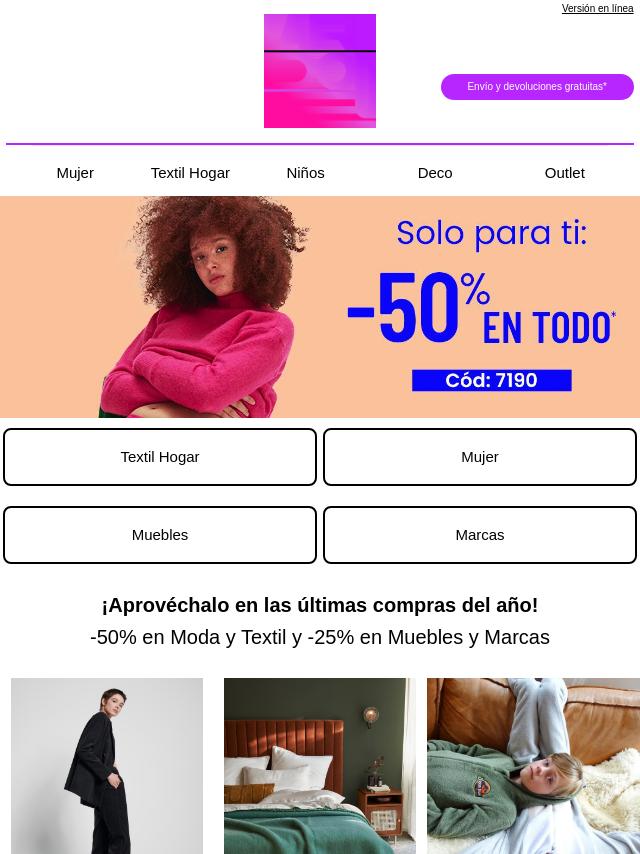Go to Textil Hogar in the top menu
640x854 pixels.
click(190, 172)
